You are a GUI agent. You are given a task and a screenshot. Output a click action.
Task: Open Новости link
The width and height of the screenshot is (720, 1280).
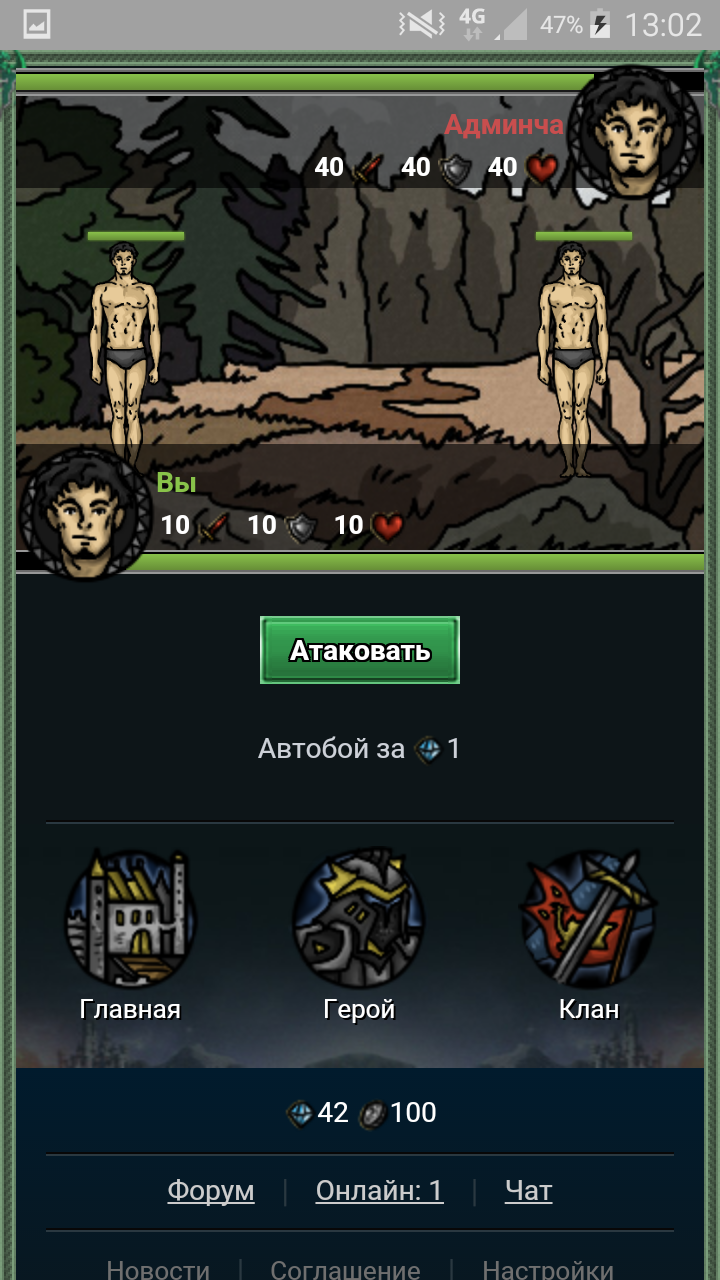click(158, 1270)
